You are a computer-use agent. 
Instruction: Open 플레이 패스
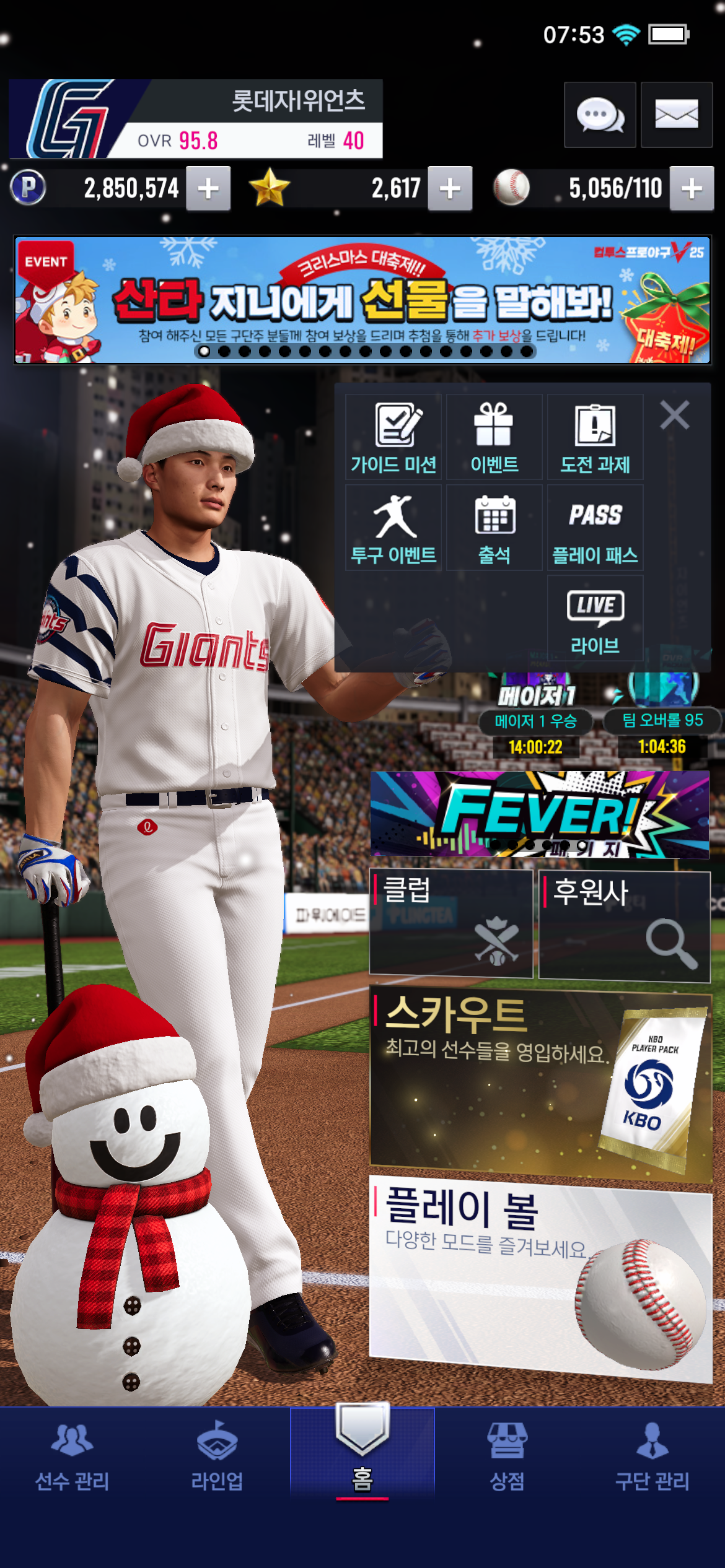pyautogui.click(x=595, y=528)
